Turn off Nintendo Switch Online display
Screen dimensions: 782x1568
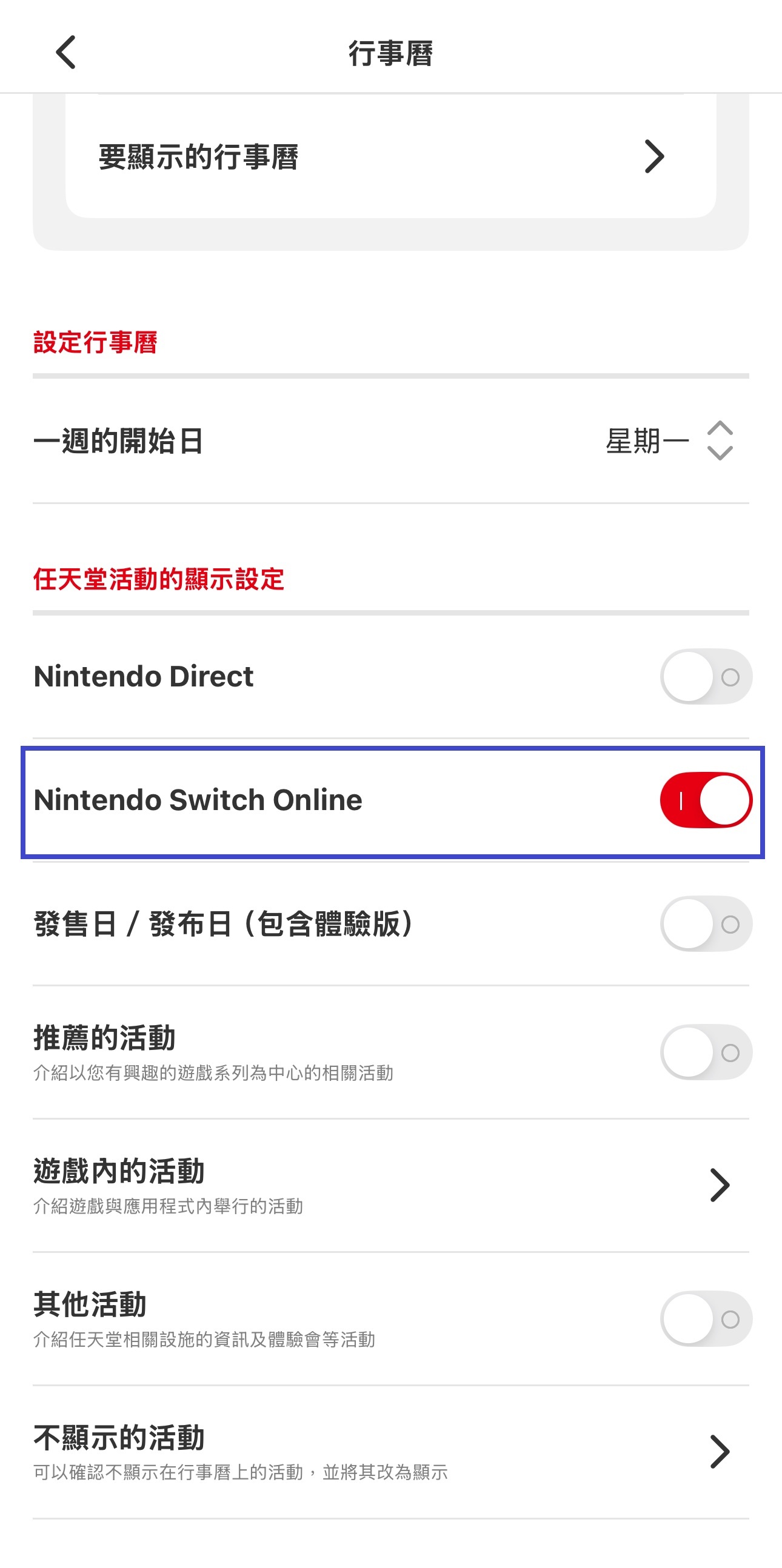click(x=705, y=800)
